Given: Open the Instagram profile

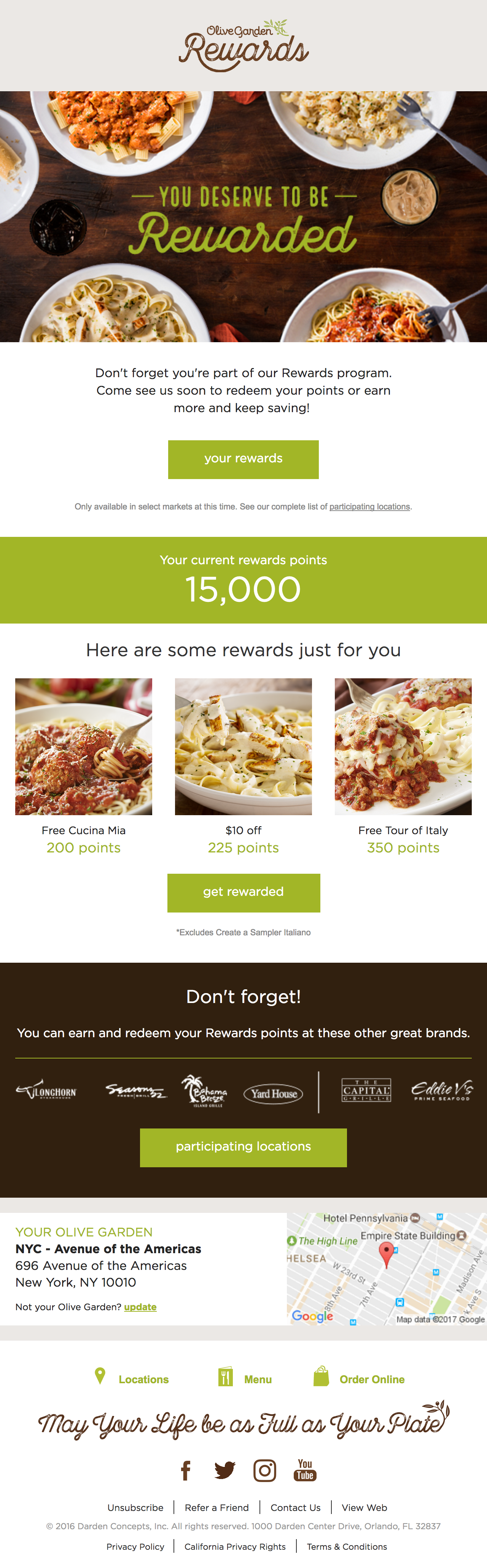Looking at the screenshot, I should [264, 1470].
